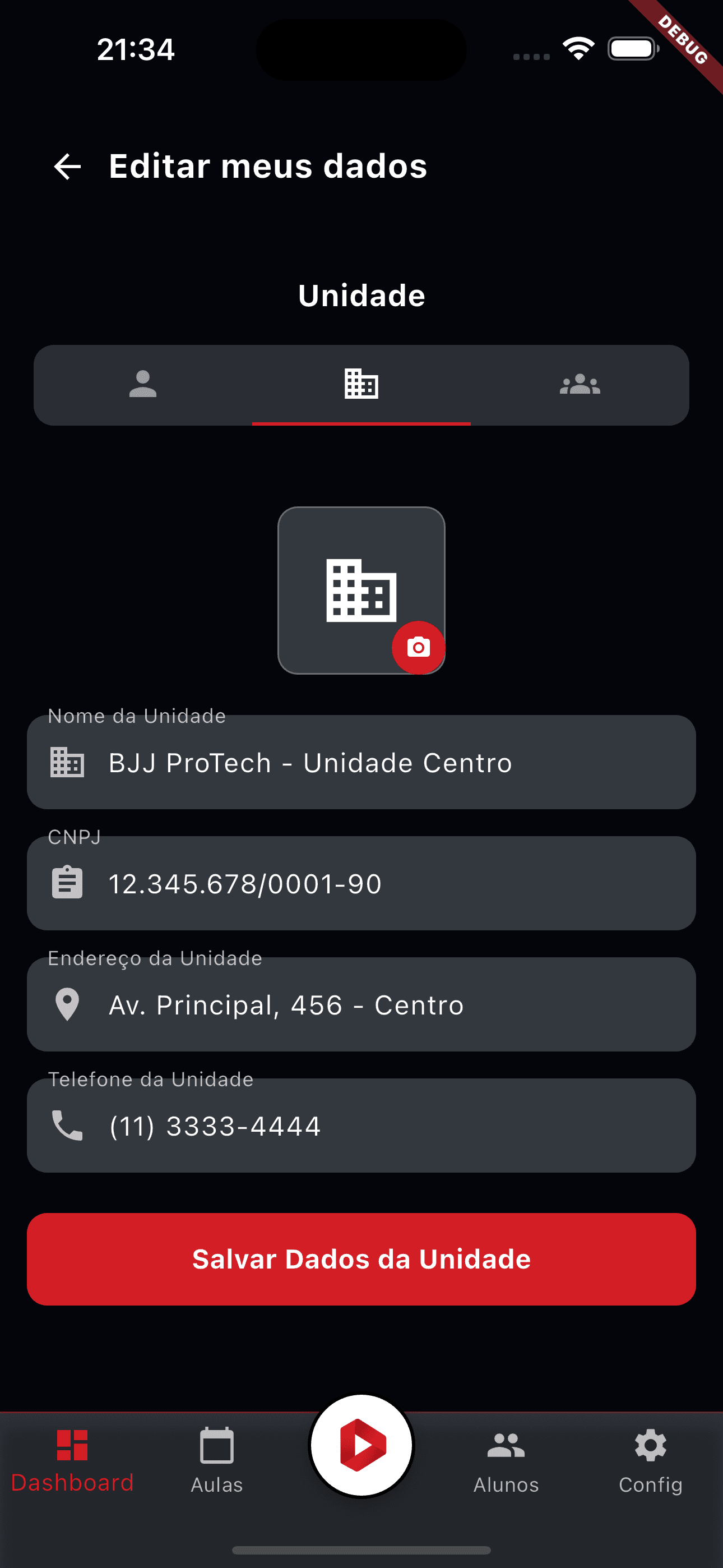The width and height of the screenshot is (723, 1568).
Task: Tap the central red play button
Action: 361,1445
